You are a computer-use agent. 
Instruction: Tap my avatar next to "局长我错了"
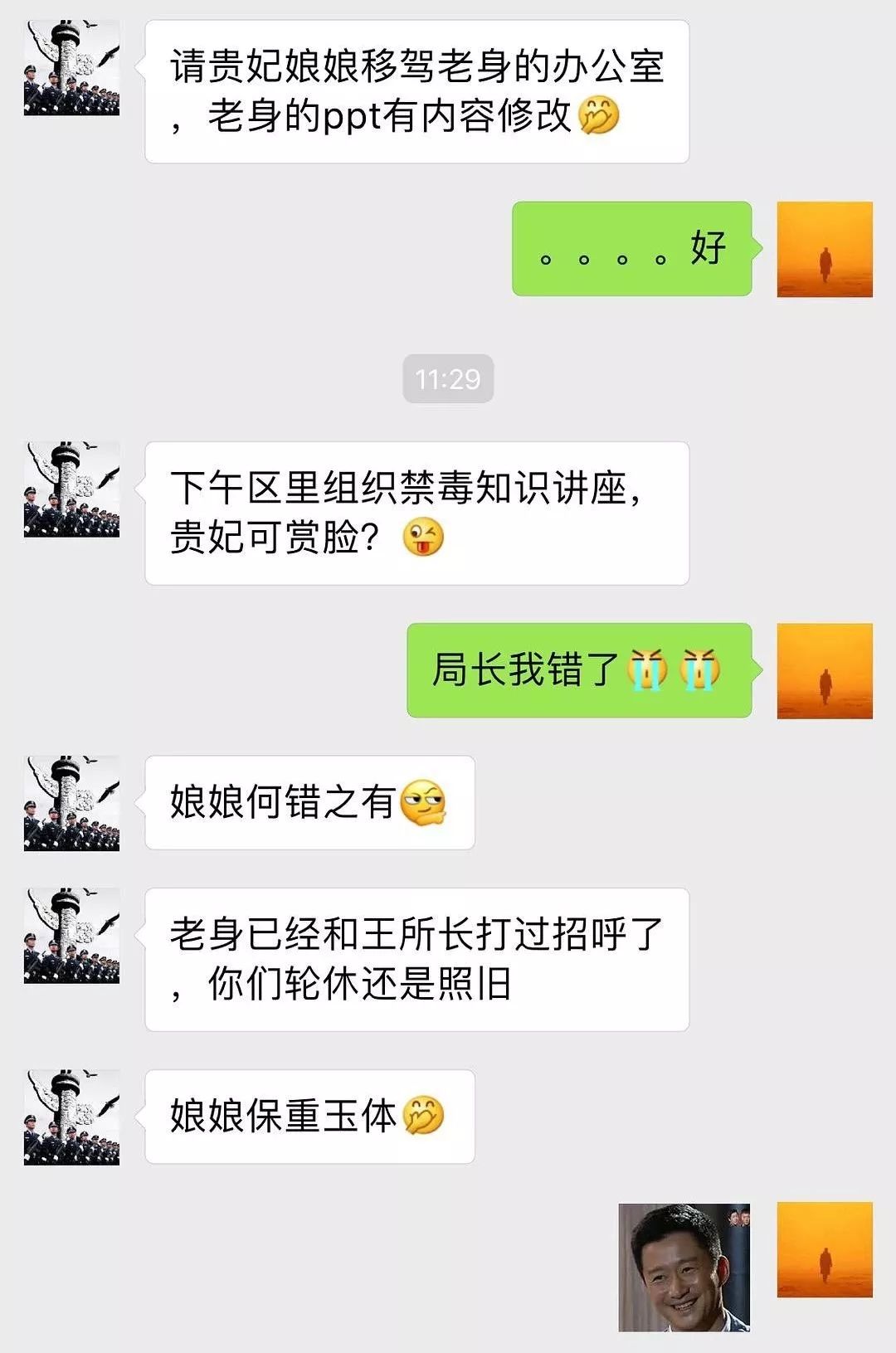click(824, 670)
